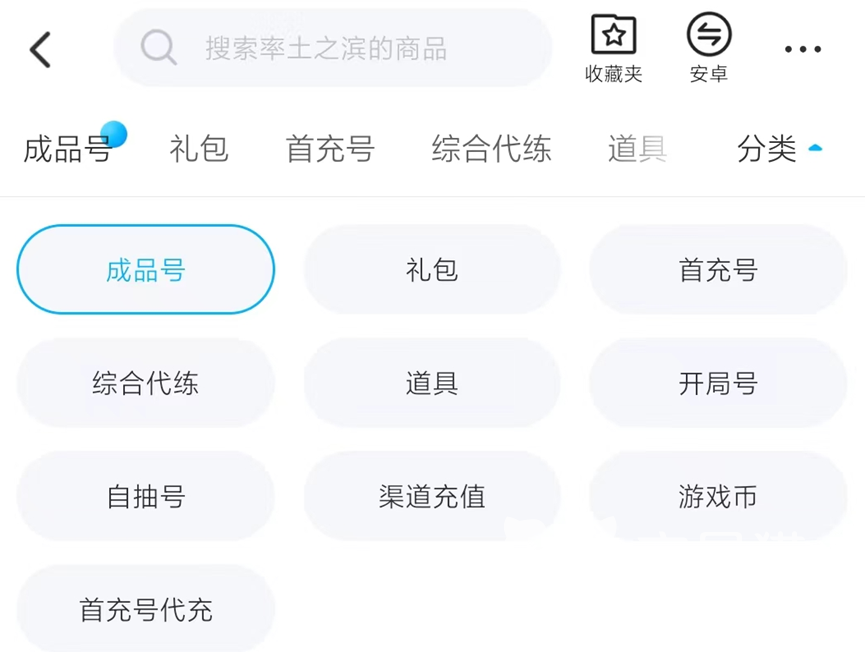Select the 首充号代充 category chip
865x652 pixels.
(146, 609)
